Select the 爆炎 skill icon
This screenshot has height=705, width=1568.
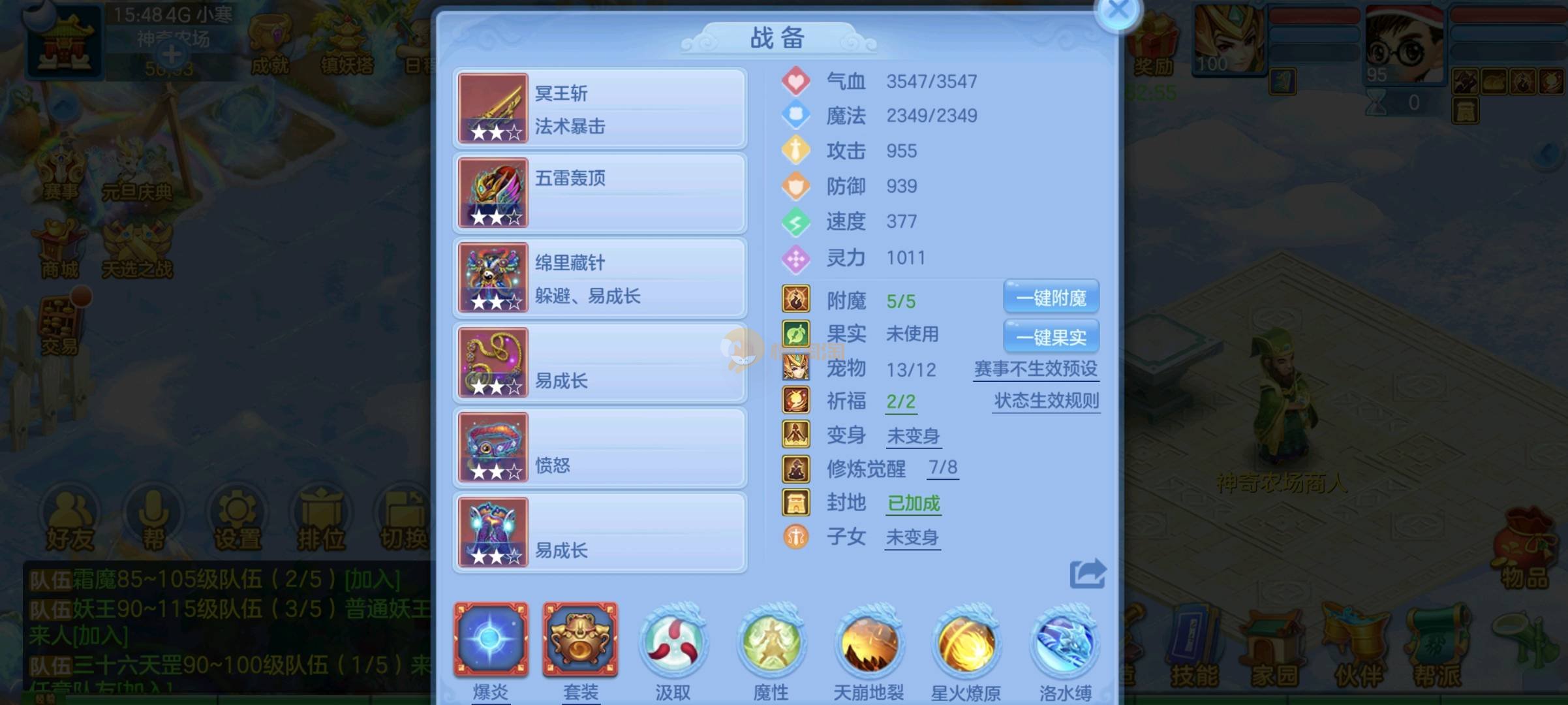(x=491, y=640)
